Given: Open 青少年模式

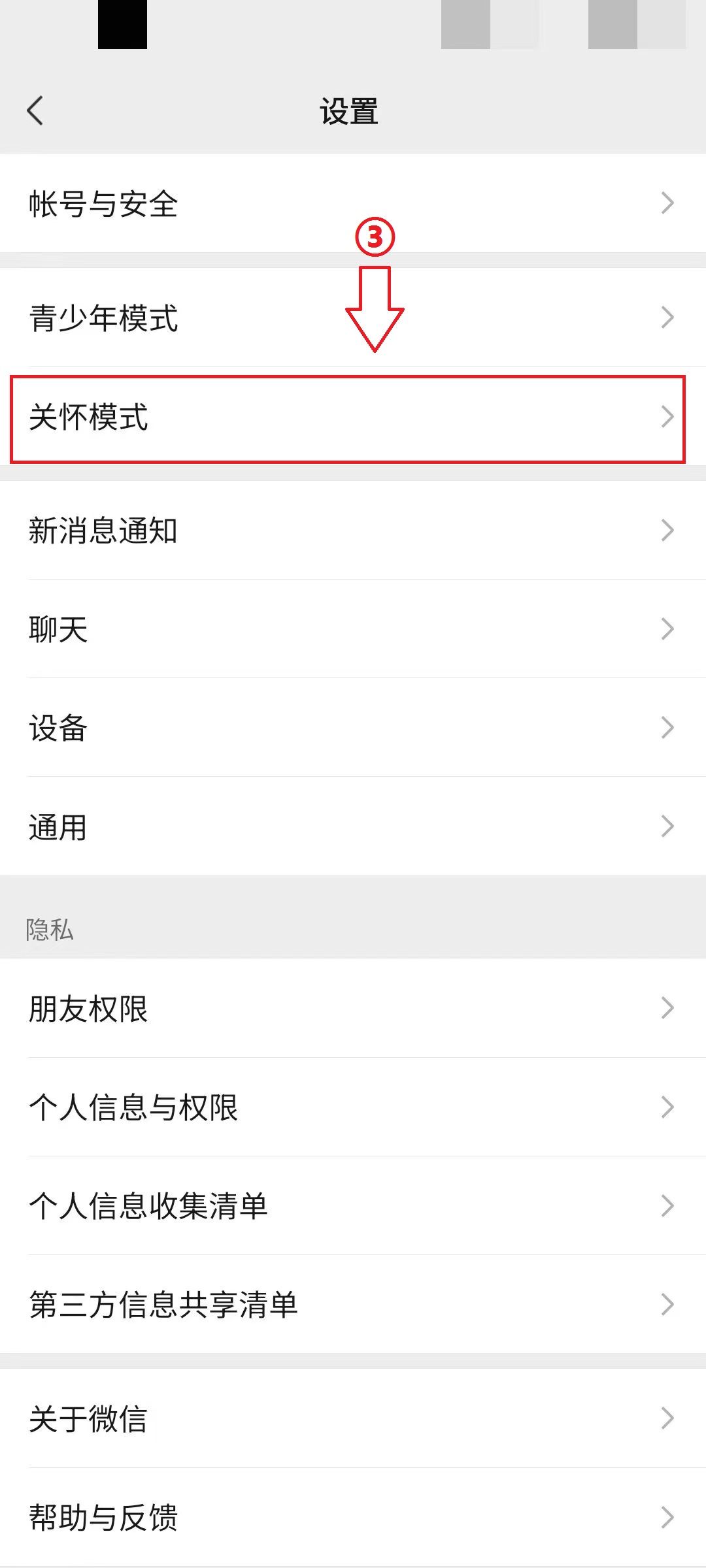Looking at the screenshot, I should pyautogui.click(x=353, y=318).
